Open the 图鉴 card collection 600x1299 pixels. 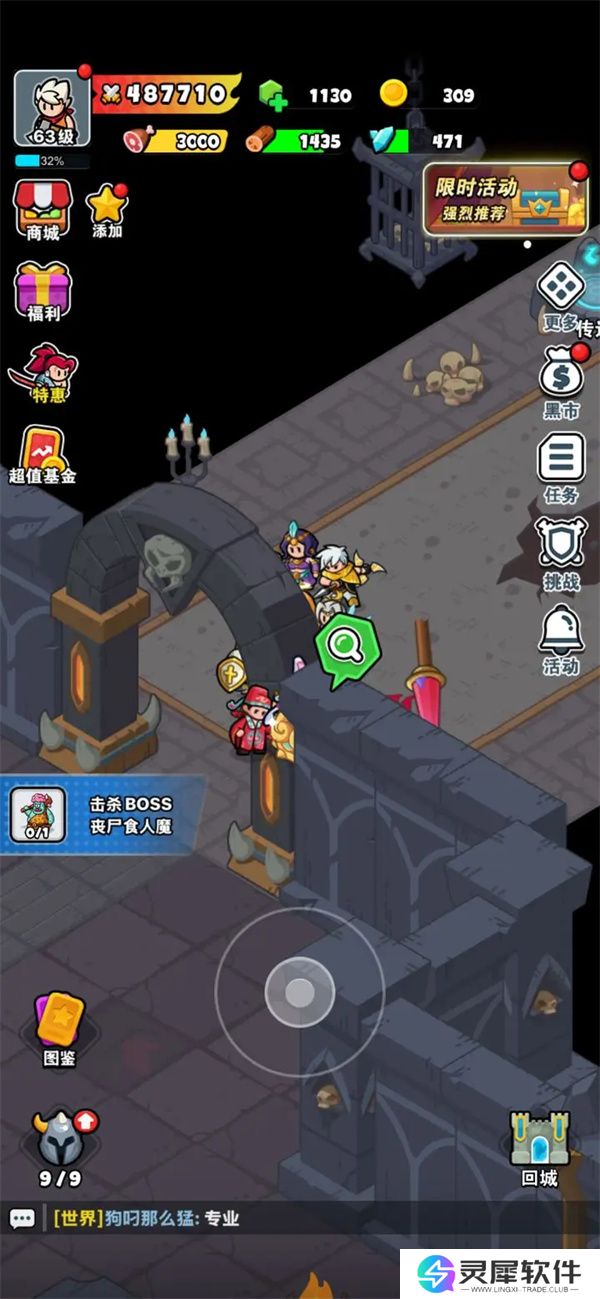click(x=59, y=1030)
